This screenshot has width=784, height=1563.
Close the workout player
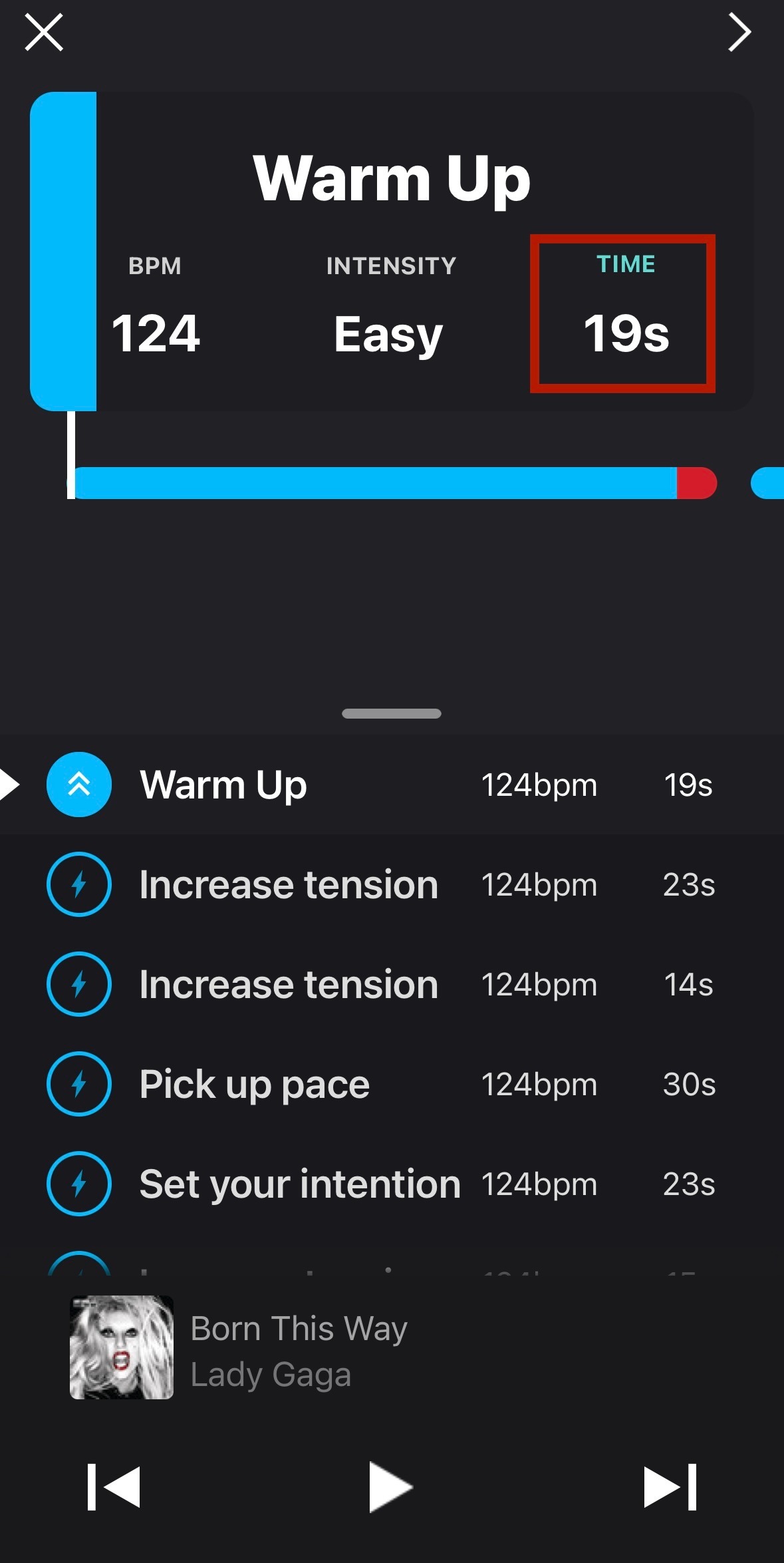click(44, 32)
